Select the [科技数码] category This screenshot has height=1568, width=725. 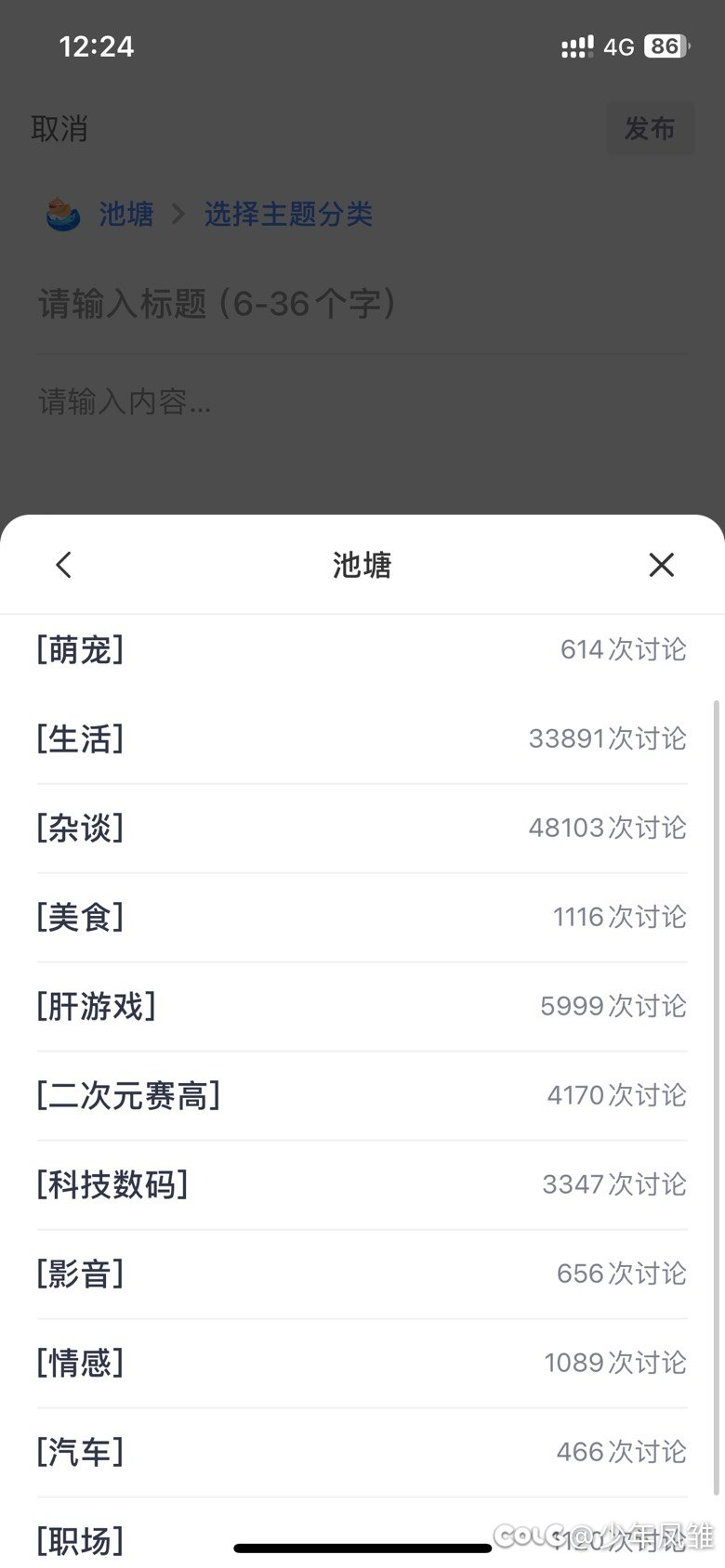[362, 1185]
